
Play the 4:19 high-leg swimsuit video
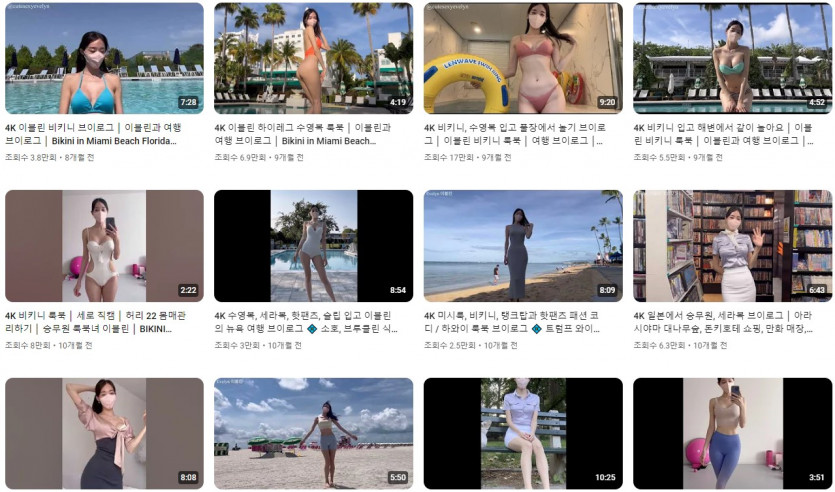coord(313,58)
